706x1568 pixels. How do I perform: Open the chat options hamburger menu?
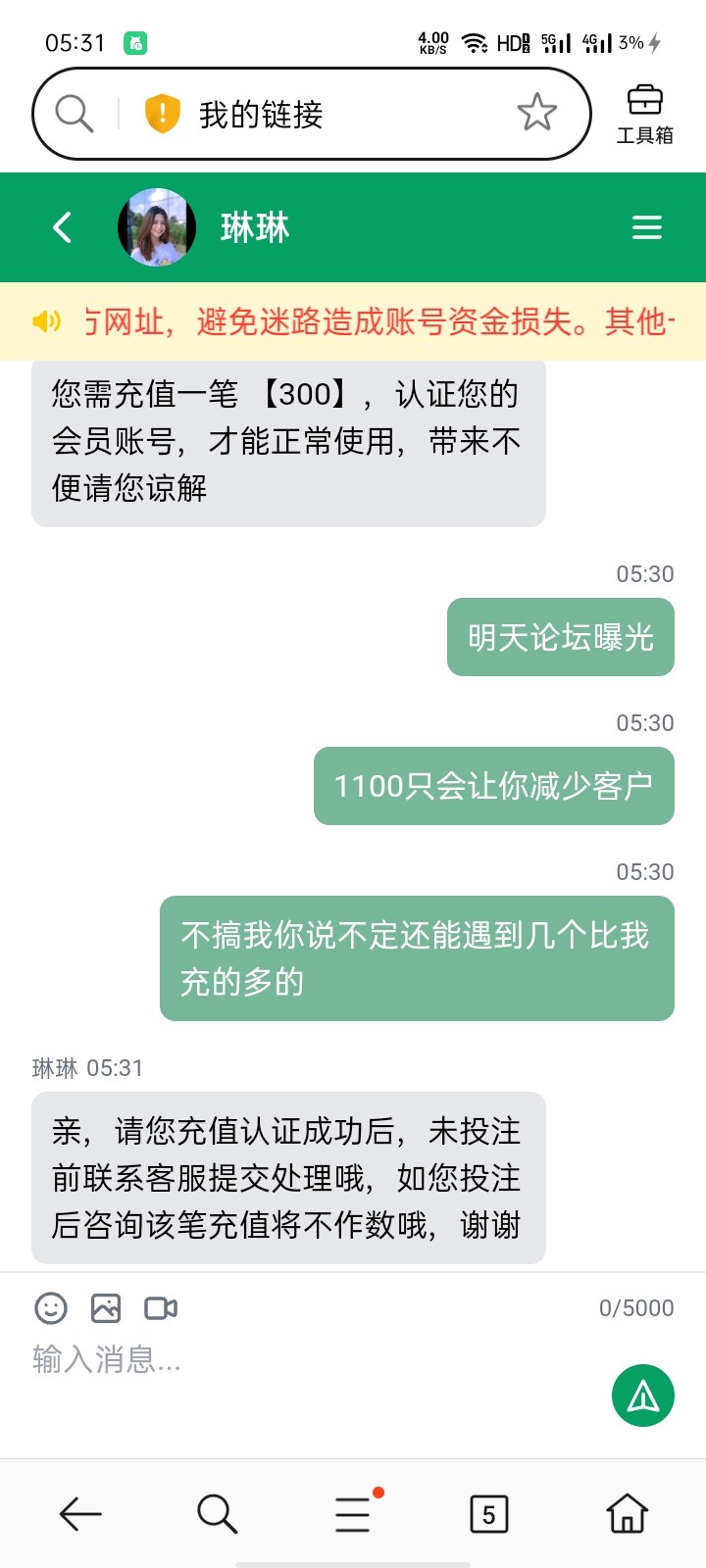tap(647, 226)
